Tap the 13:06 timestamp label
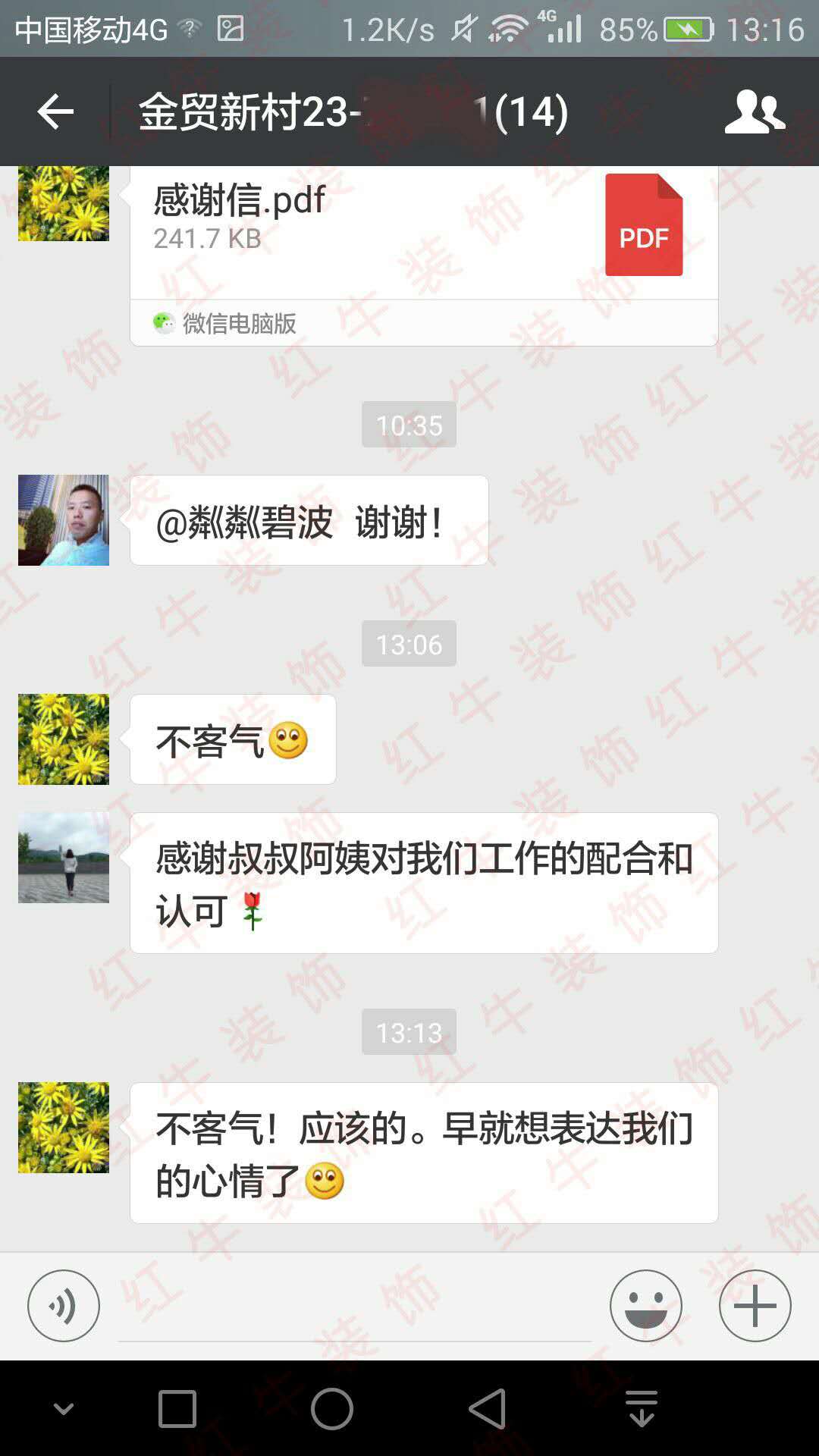This screenshot has height=1456, width=819. pos(409,643)
